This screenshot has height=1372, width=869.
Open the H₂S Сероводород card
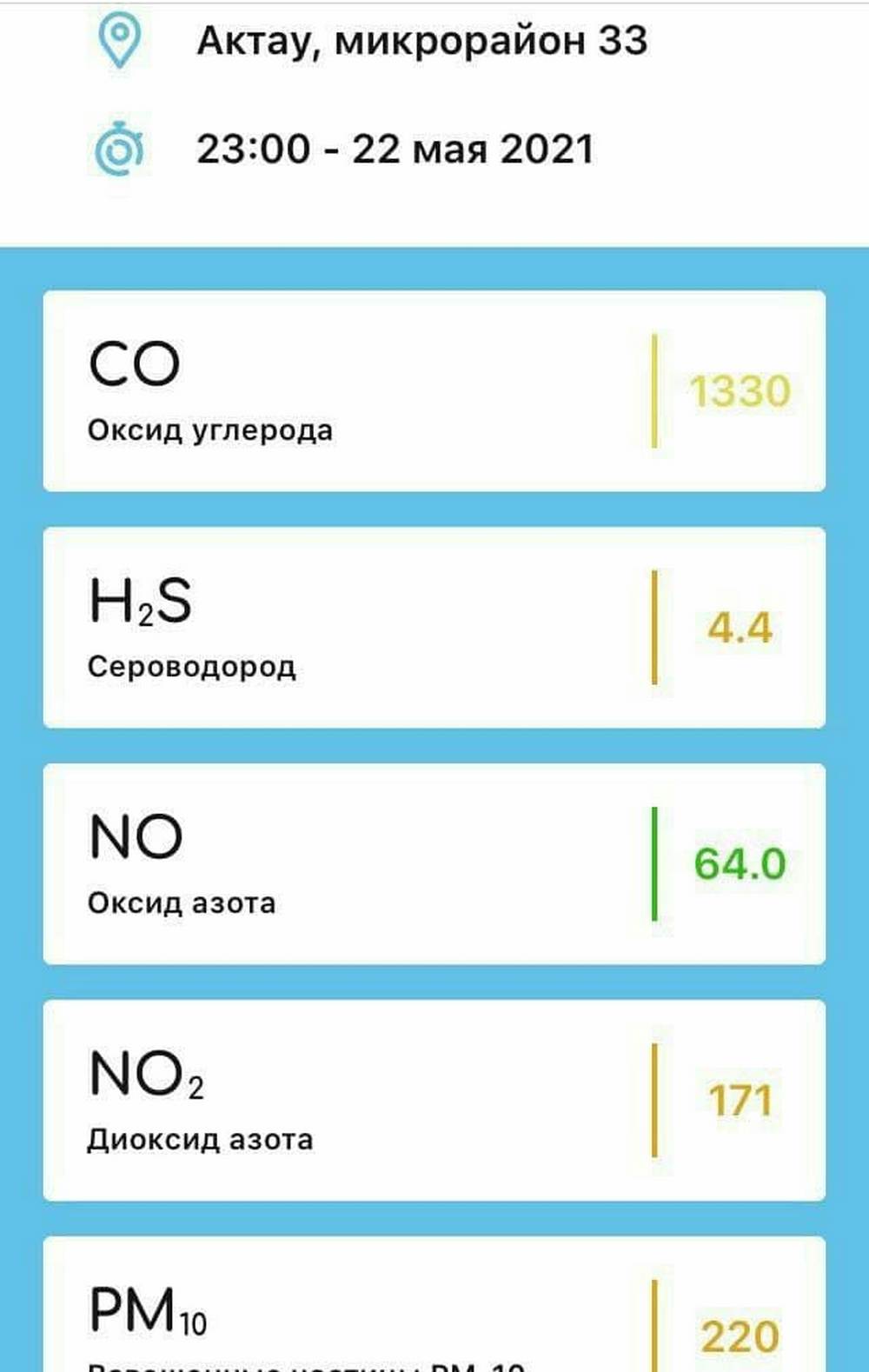[x=434, y=627]
